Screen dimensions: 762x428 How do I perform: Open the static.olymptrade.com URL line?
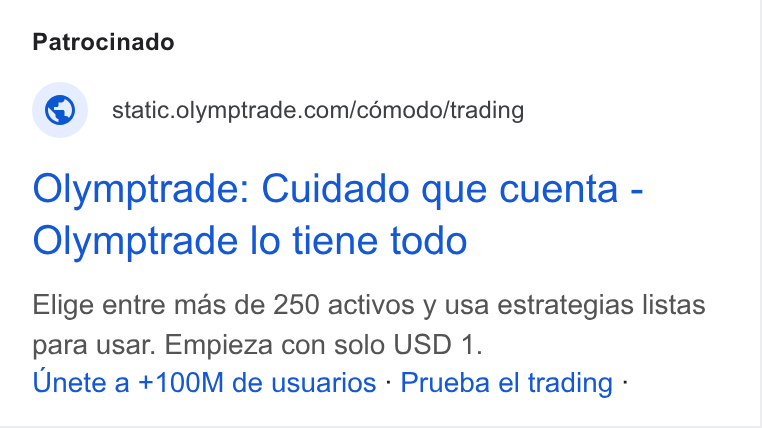(318, 110)
